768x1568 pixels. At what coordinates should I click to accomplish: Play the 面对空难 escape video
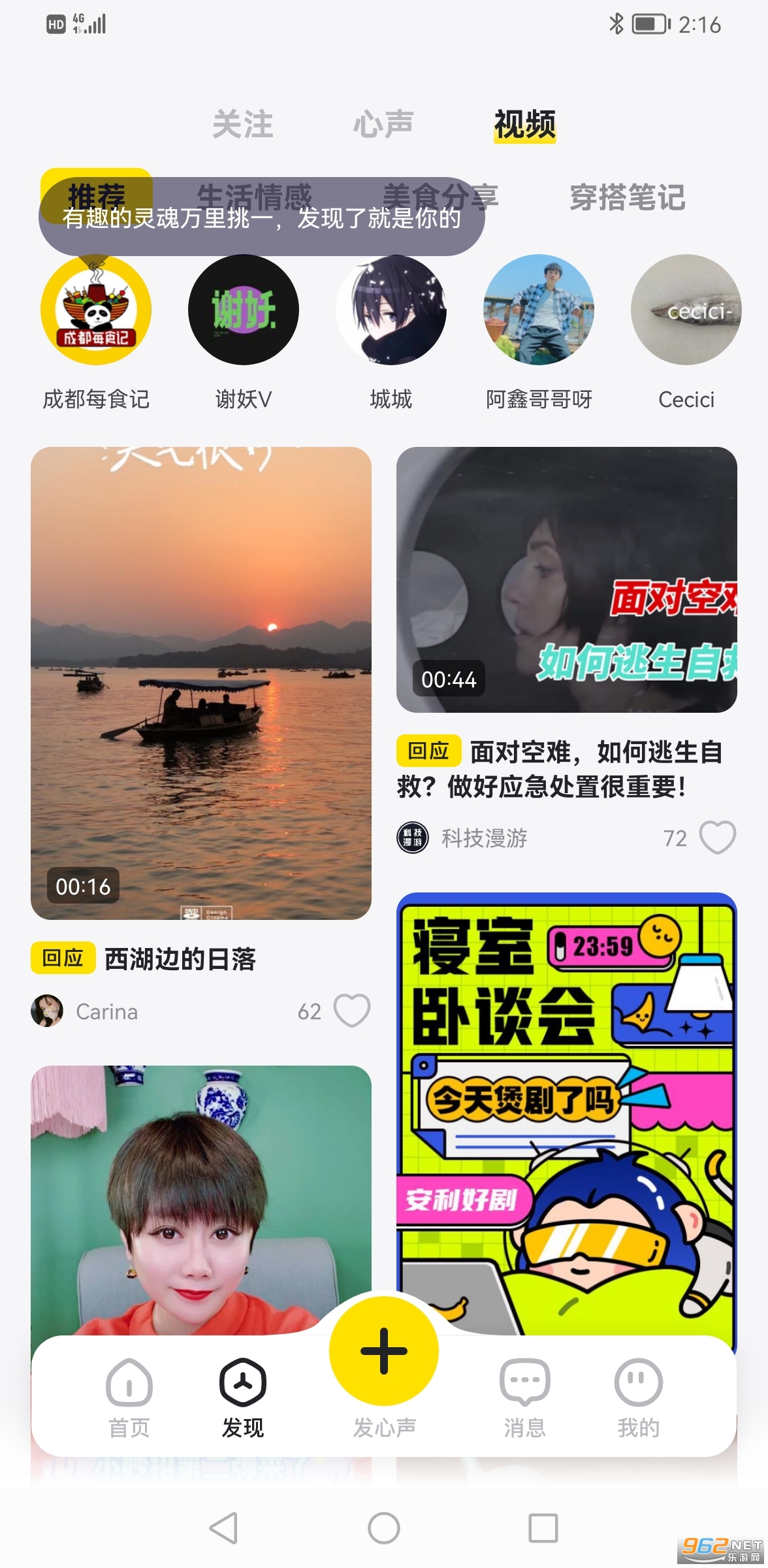click(x=566, y=580)
